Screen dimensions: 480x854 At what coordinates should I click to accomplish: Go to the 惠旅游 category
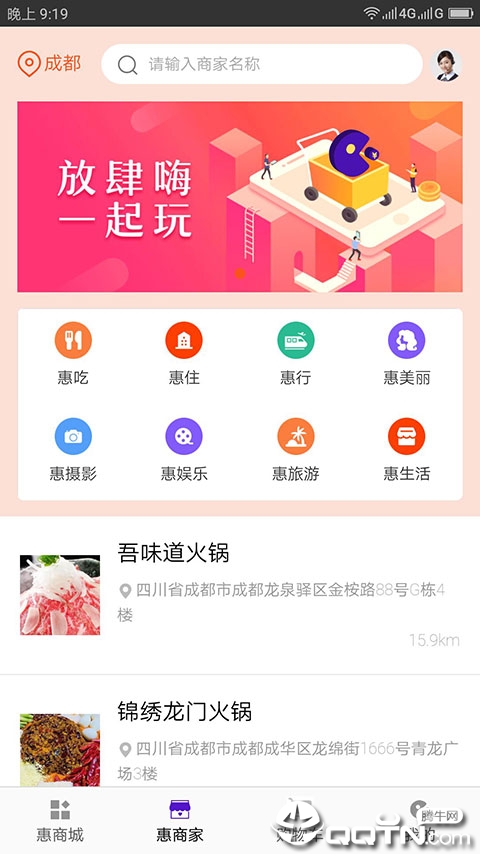pyautogui.click(x=296, y=449)
